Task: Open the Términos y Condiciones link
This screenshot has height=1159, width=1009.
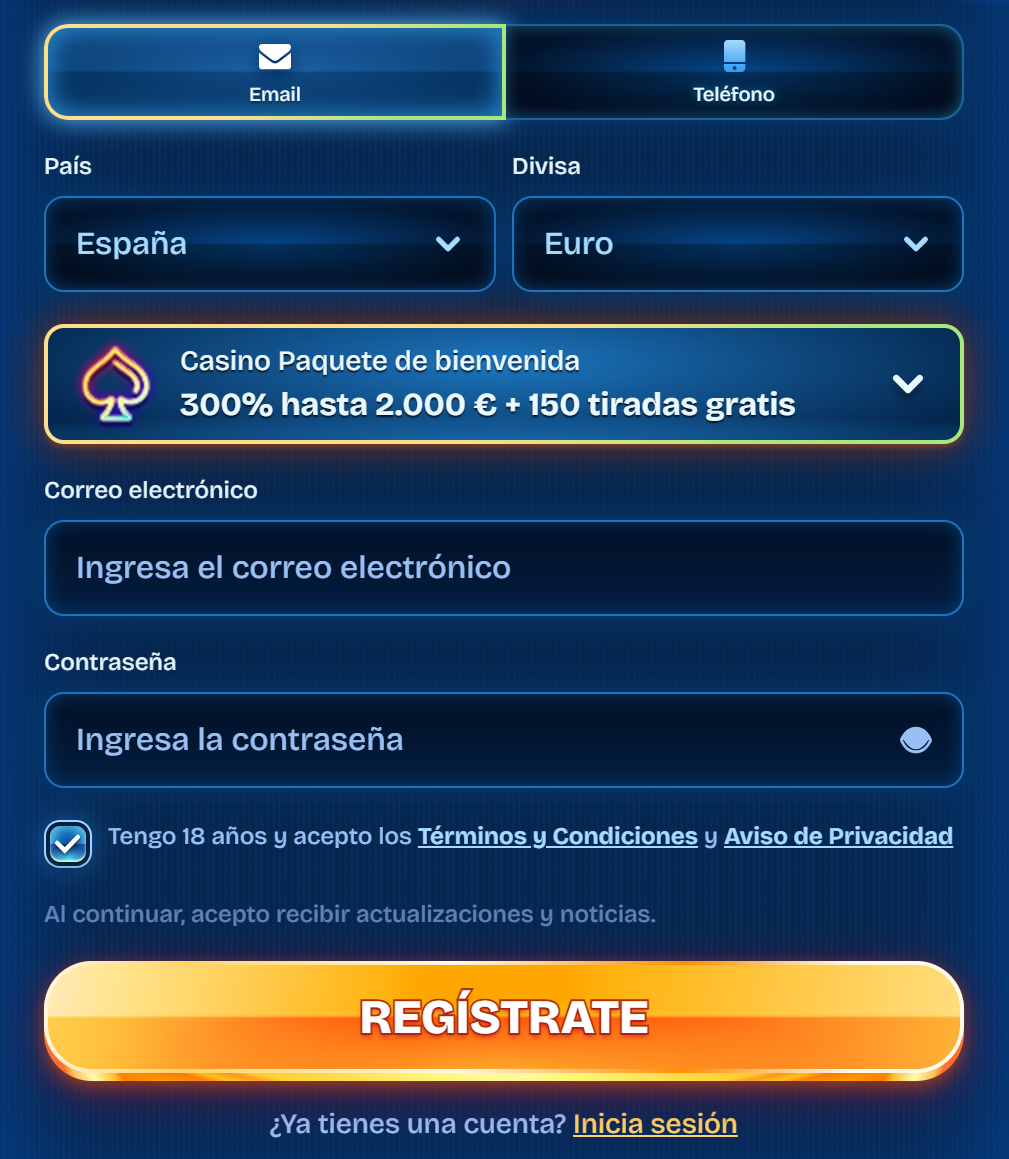Action: (557, 836)
